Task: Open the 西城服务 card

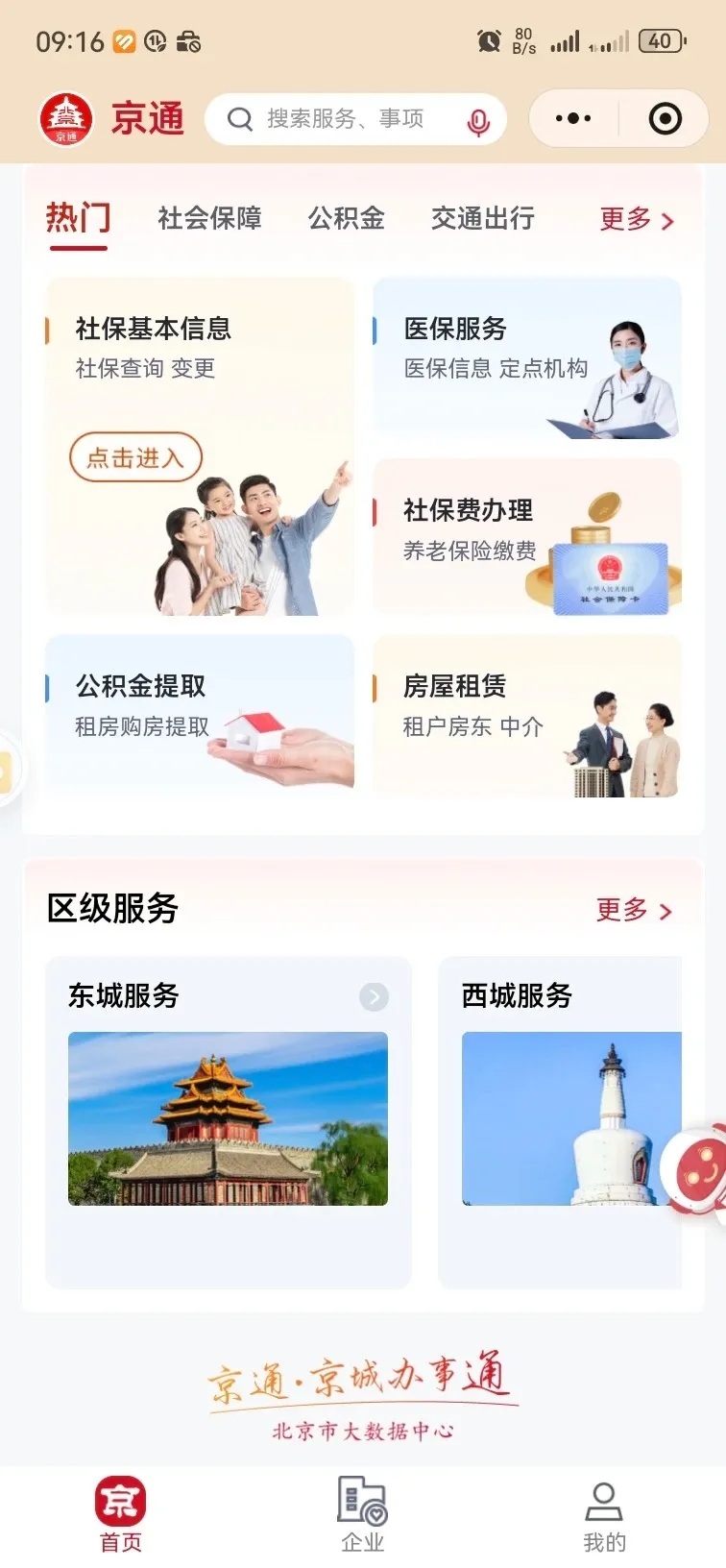Action: (x=559, y=1120)
